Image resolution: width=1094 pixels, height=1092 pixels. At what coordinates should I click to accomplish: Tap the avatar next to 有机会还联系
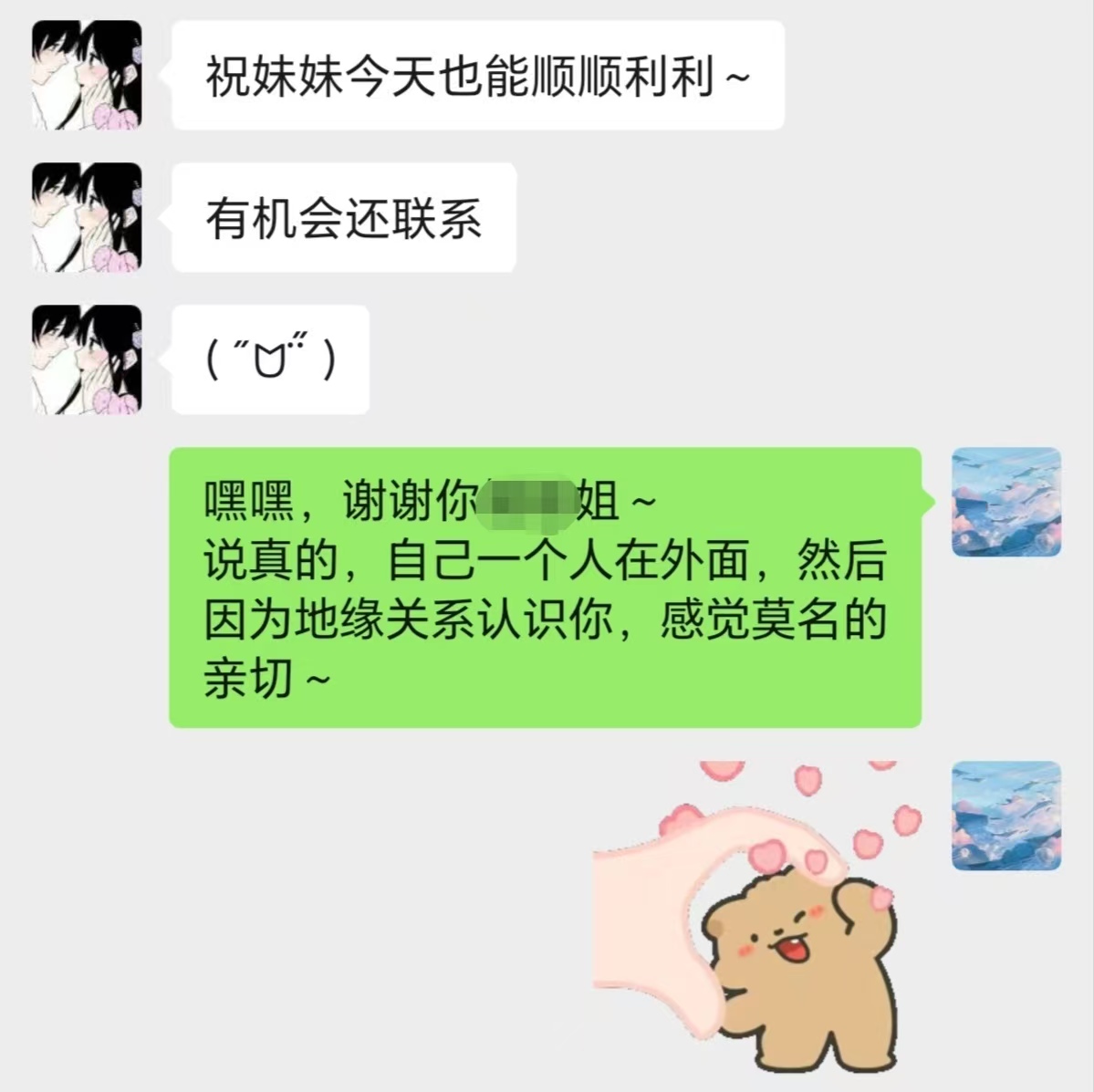click(x=88, y=217)
